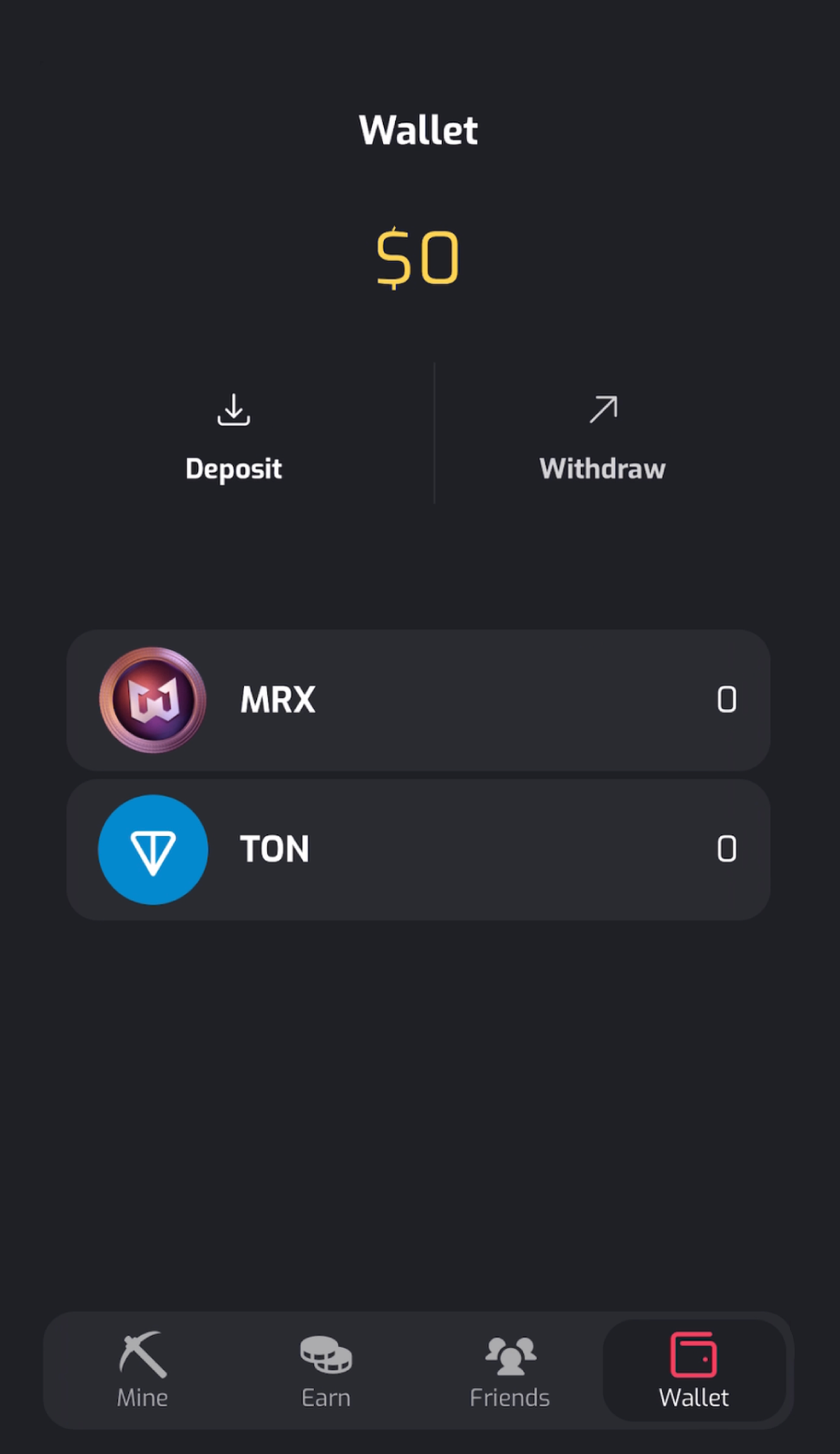Click the pickaxe Mine icon
The height and width of the screenshot is (1454, 840).
pyautogui.click(x=141, y=1369)
